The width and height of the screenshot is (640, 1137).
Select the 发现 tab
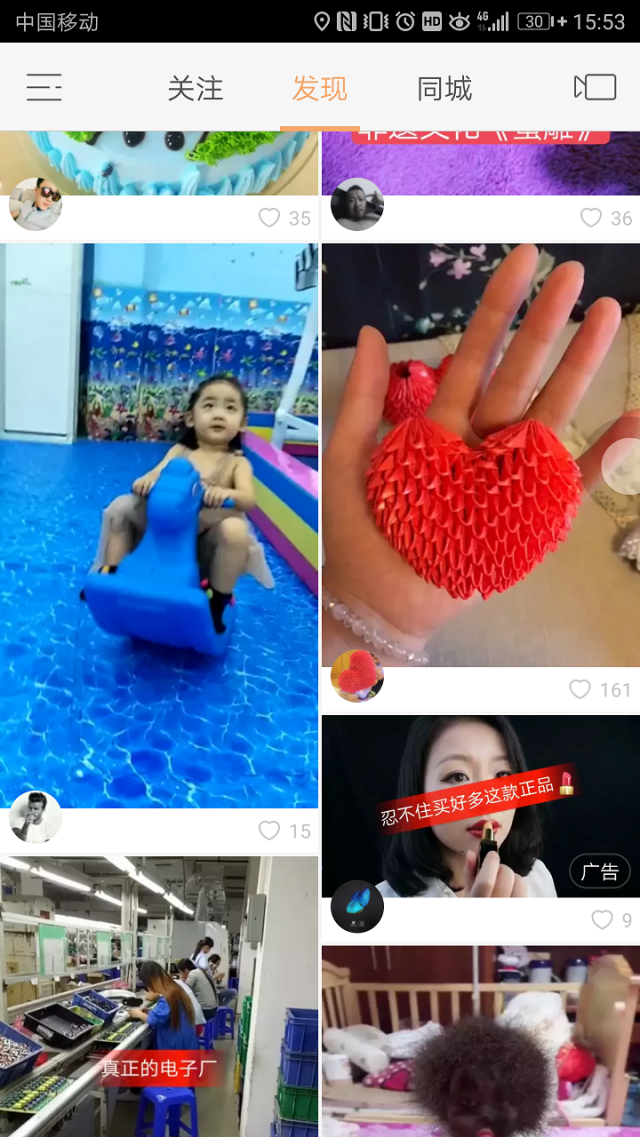pyautogui.click(x=320, y=89)
